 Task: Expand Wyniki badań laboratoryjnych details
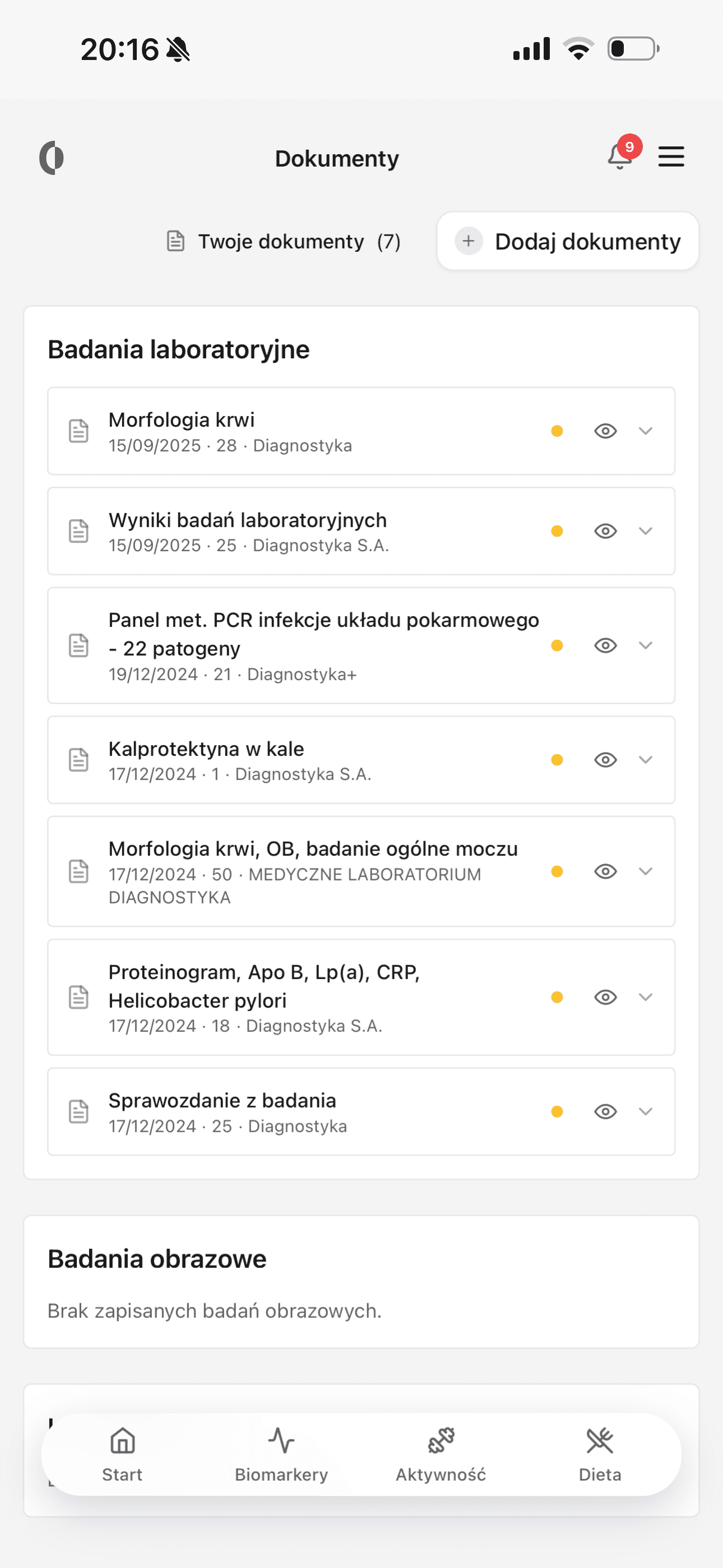(646, 531)
